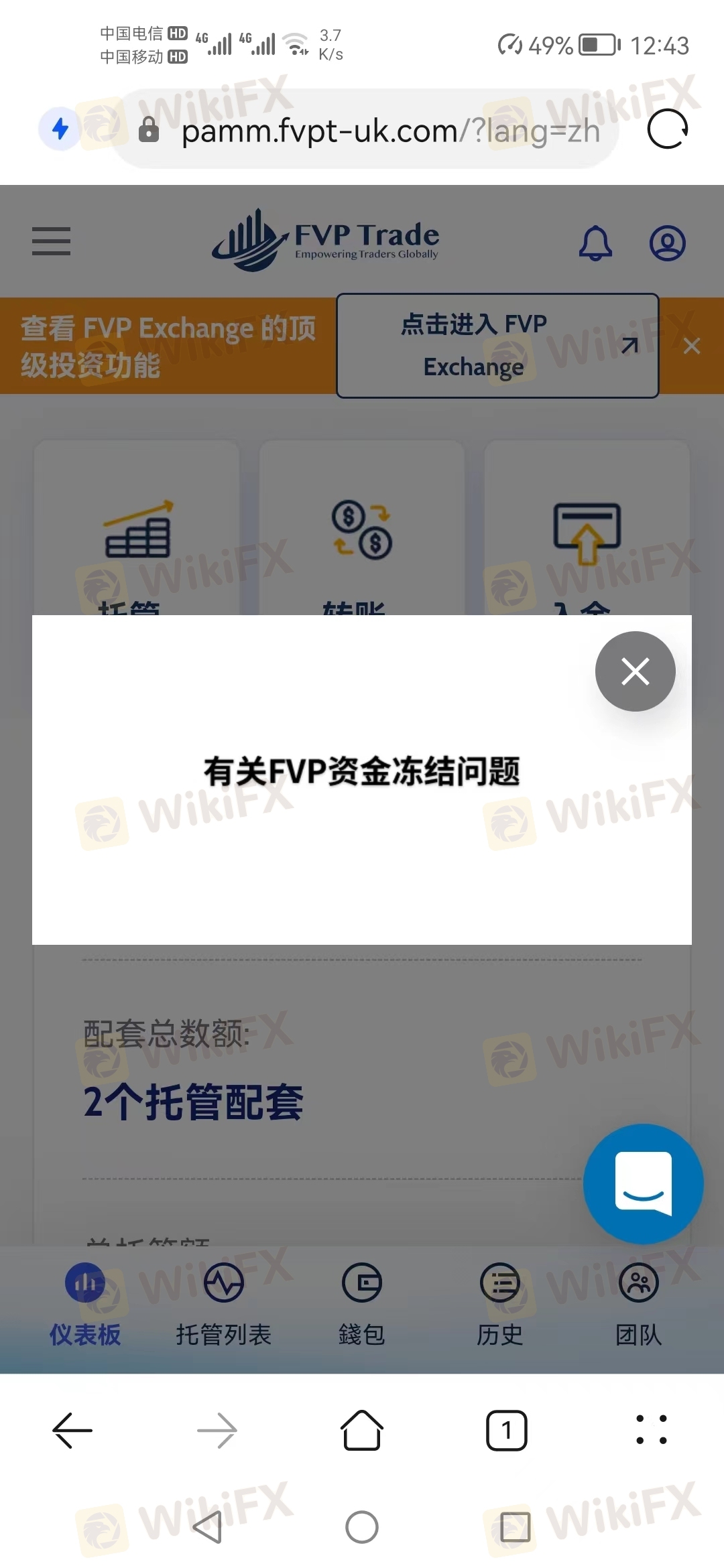Dismiss the orange FVP Exchange banner
Image resolution: width=724 pixels, height=1568 pixels.
(x=691, y=346)
